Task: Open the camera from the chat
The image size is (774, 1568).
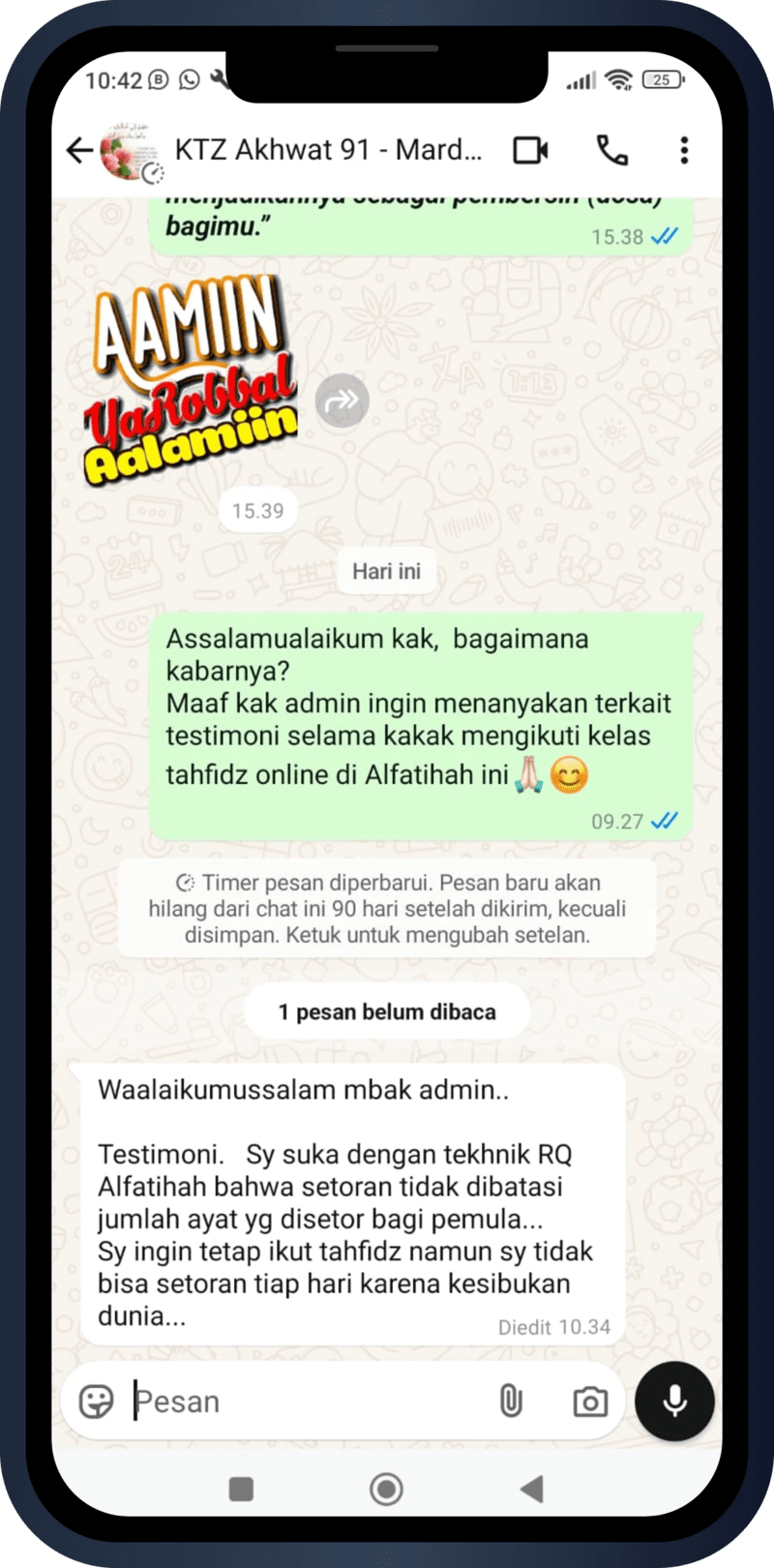Action: [590, 1401]
